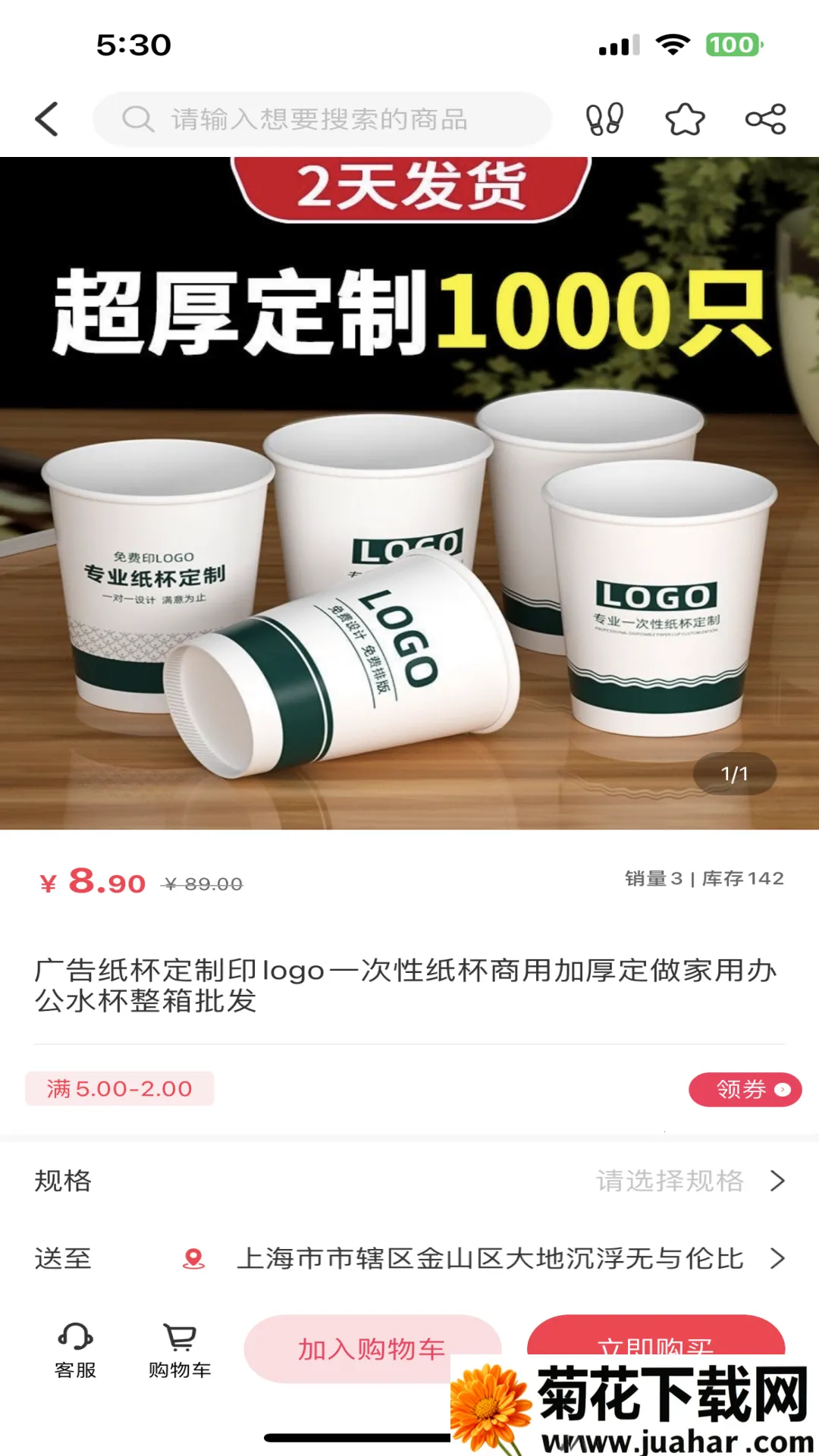Change the 送至 delivery address
The width and height of the screenshot is (819, 1456).
click(489, 1259)
